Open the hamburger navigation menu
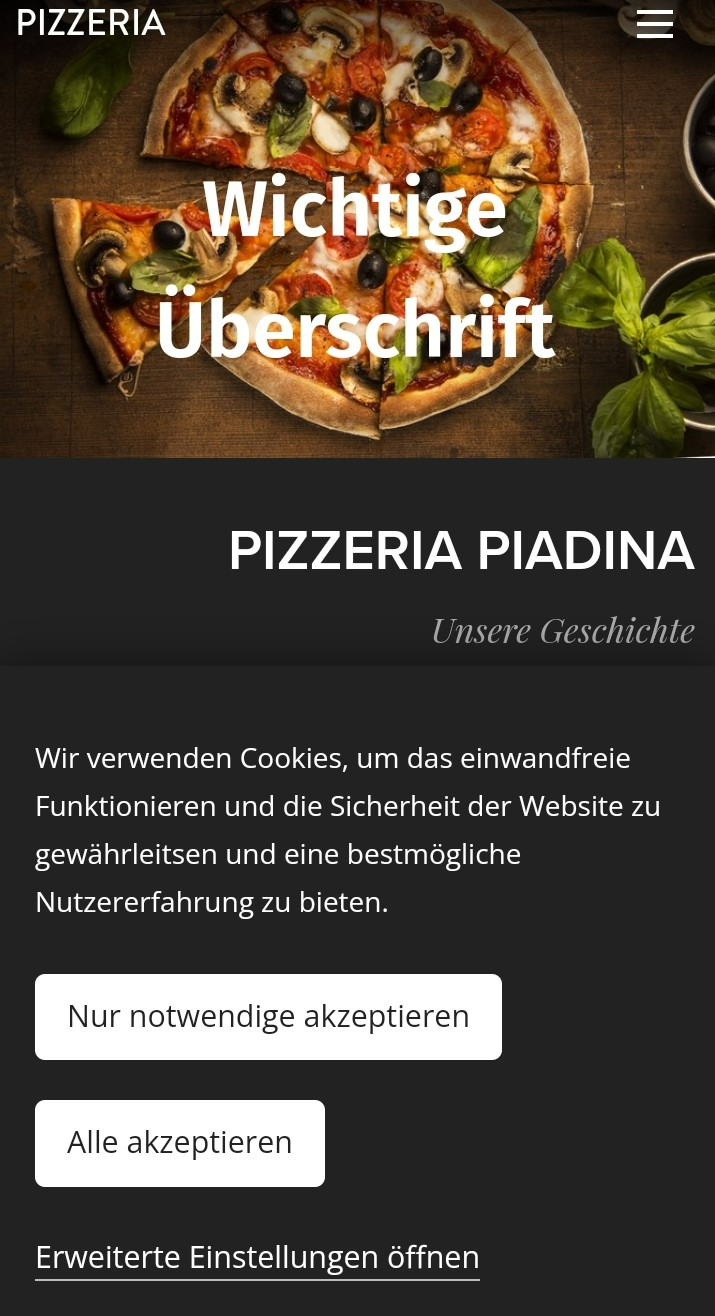Image resolution: width=715 pixels, height=1316 pixels. [x=655, y=24]
